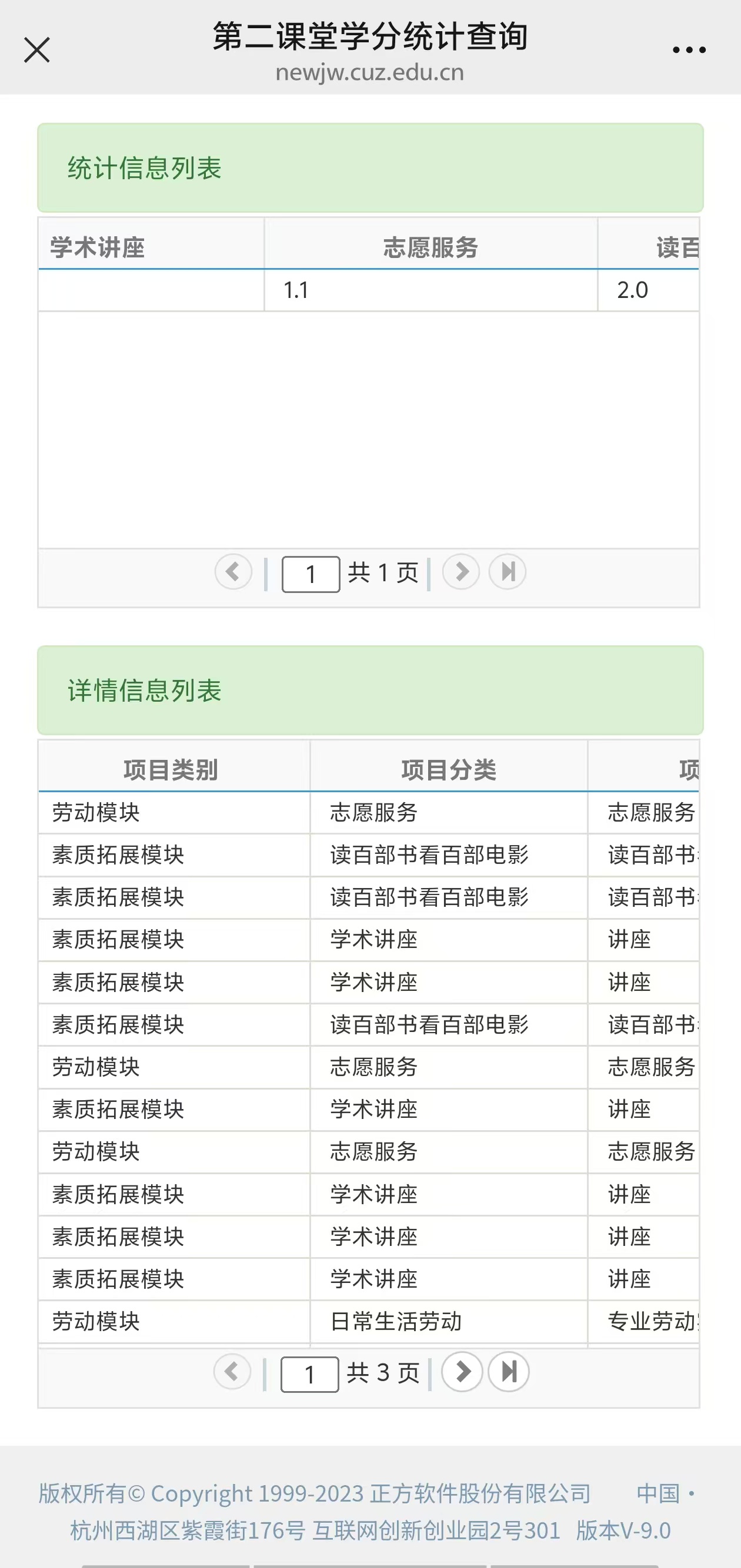Tap the page number field in 统计信息列表 pager

point(311,574)
